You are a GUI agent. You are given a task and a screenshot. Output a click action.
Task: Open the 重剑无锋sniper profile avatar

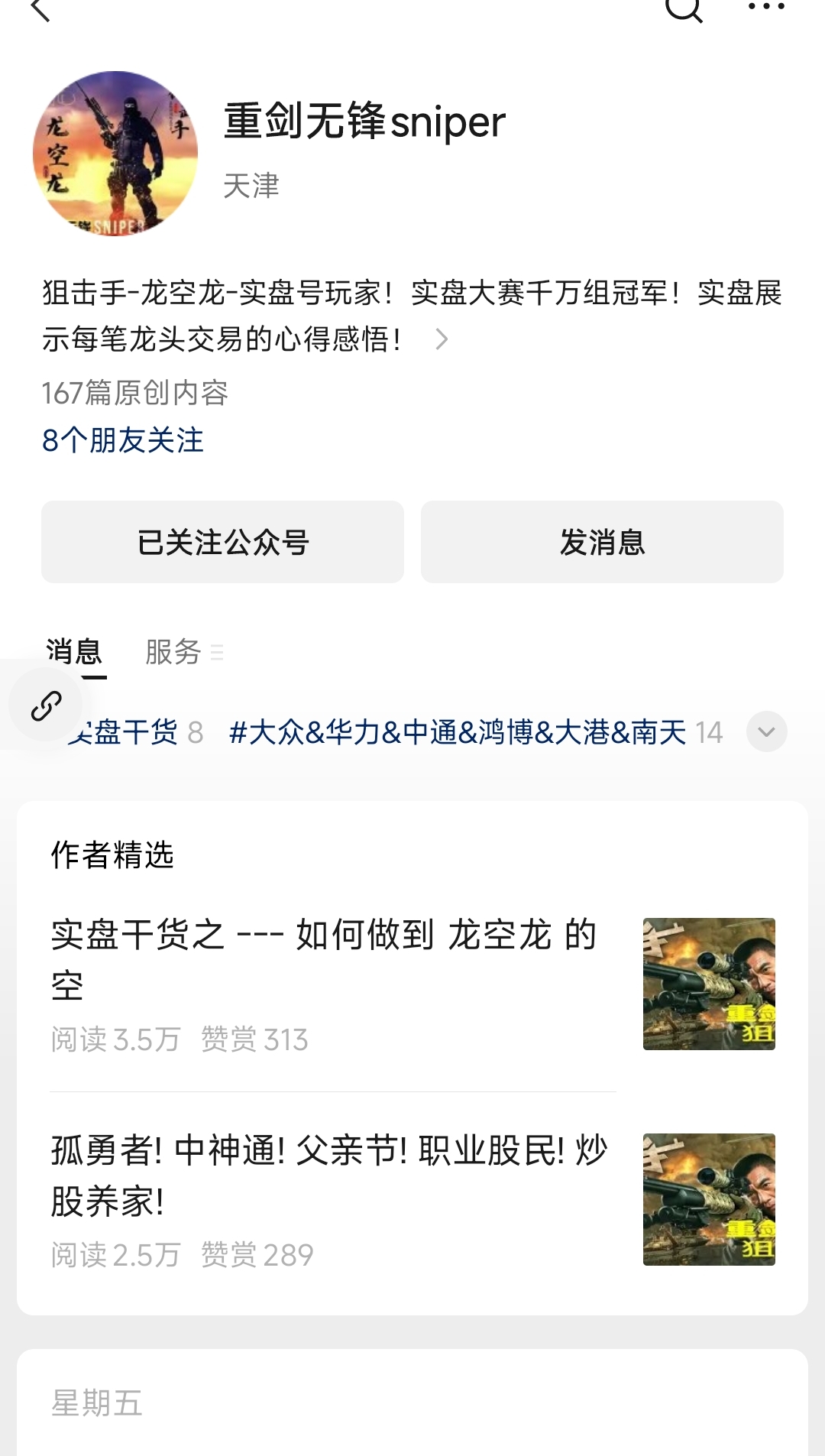[115, 154]
